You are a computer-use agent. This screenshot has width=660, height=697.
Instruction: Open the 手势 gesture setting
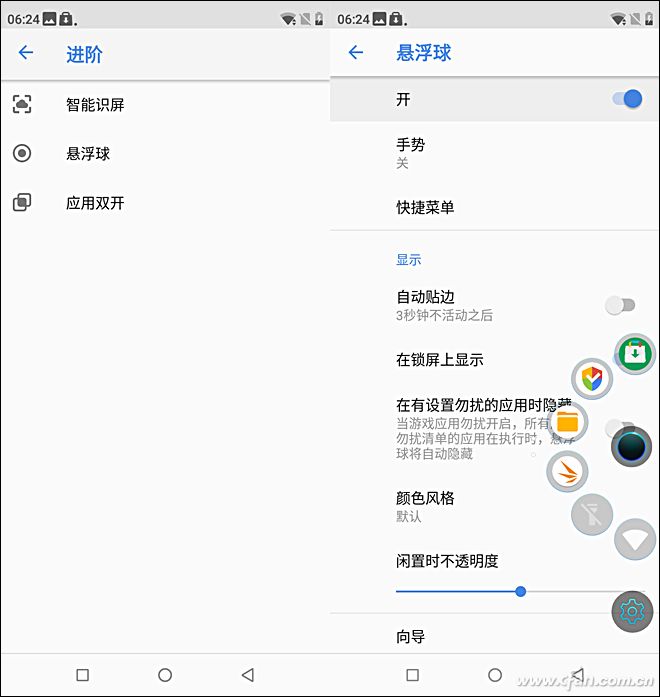click(410, 152)
